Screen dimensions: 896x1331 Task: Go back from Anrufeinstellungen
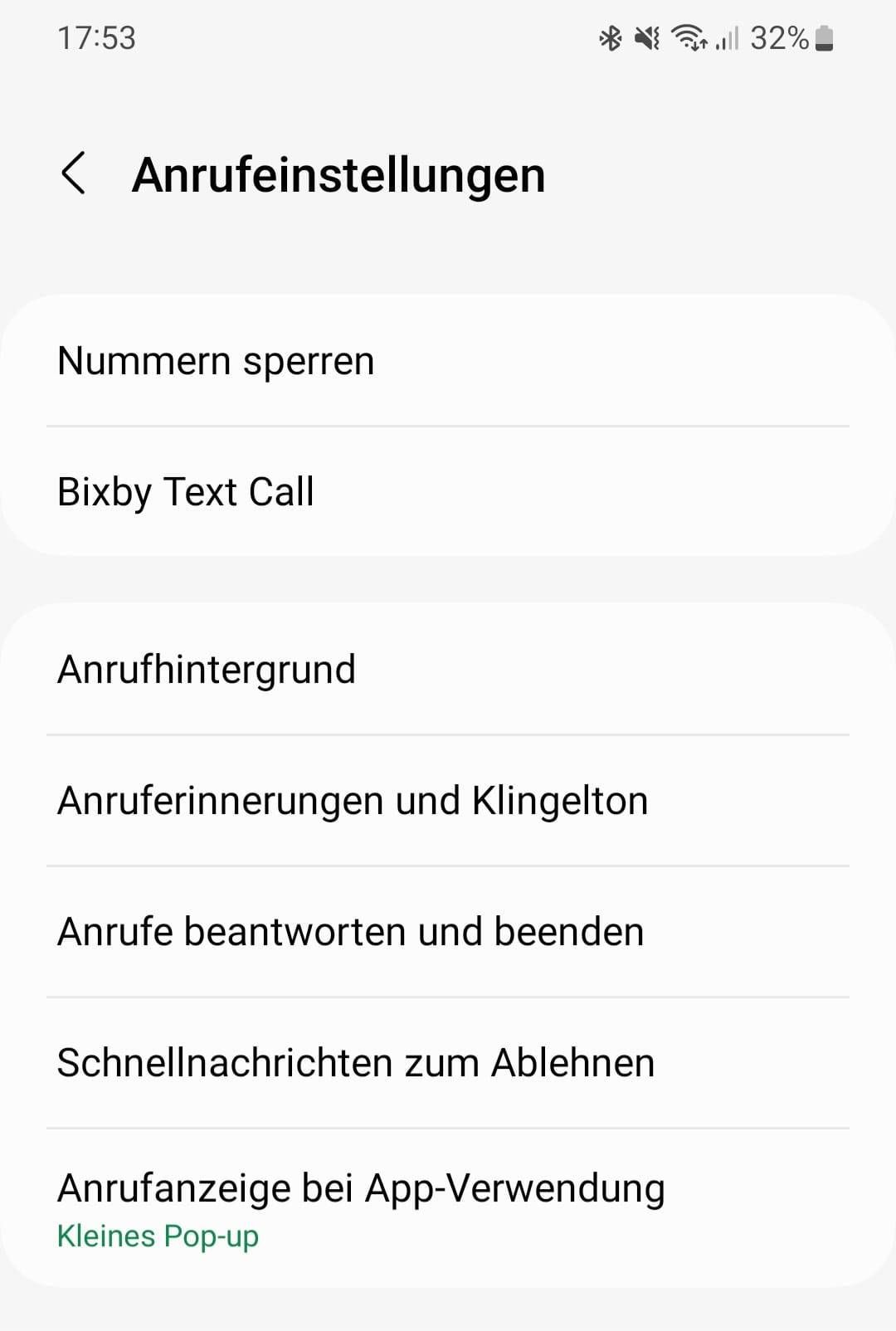point(74,174)
